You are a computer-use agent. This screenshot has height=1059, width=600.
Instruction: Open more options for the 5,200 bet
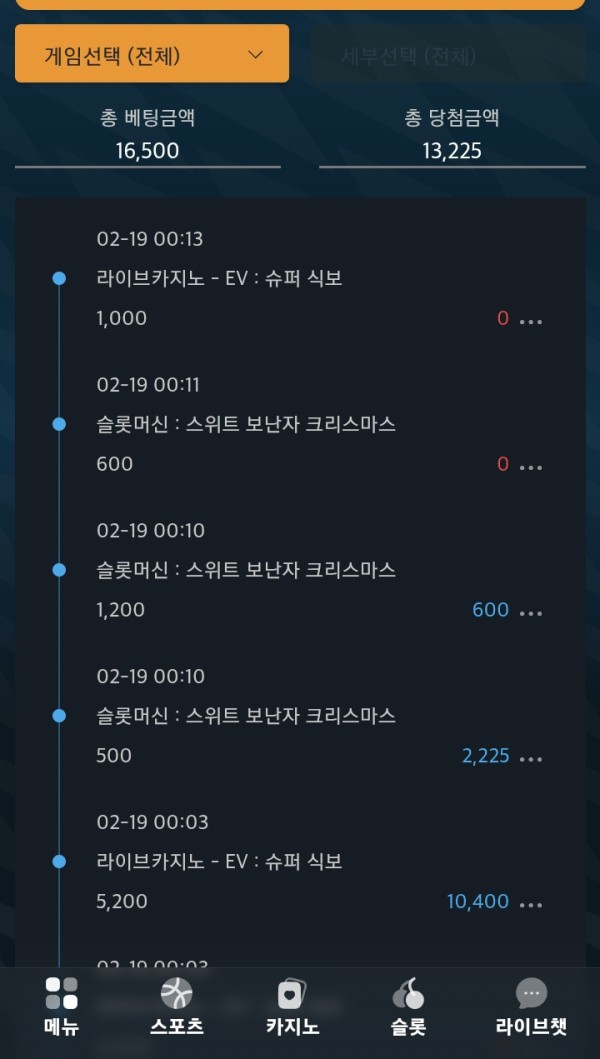click(x=531, y=904)
